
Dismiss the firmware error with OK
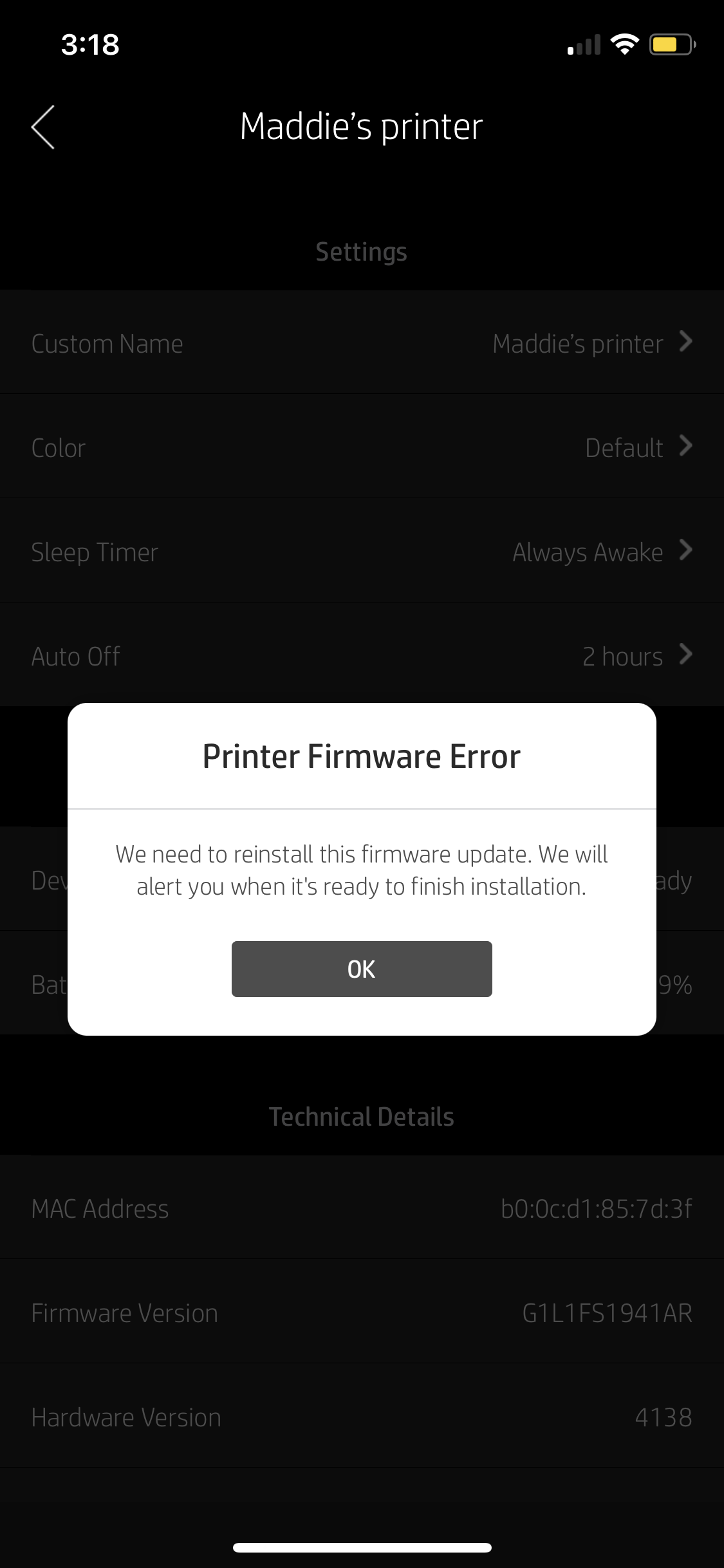point(362,969)
